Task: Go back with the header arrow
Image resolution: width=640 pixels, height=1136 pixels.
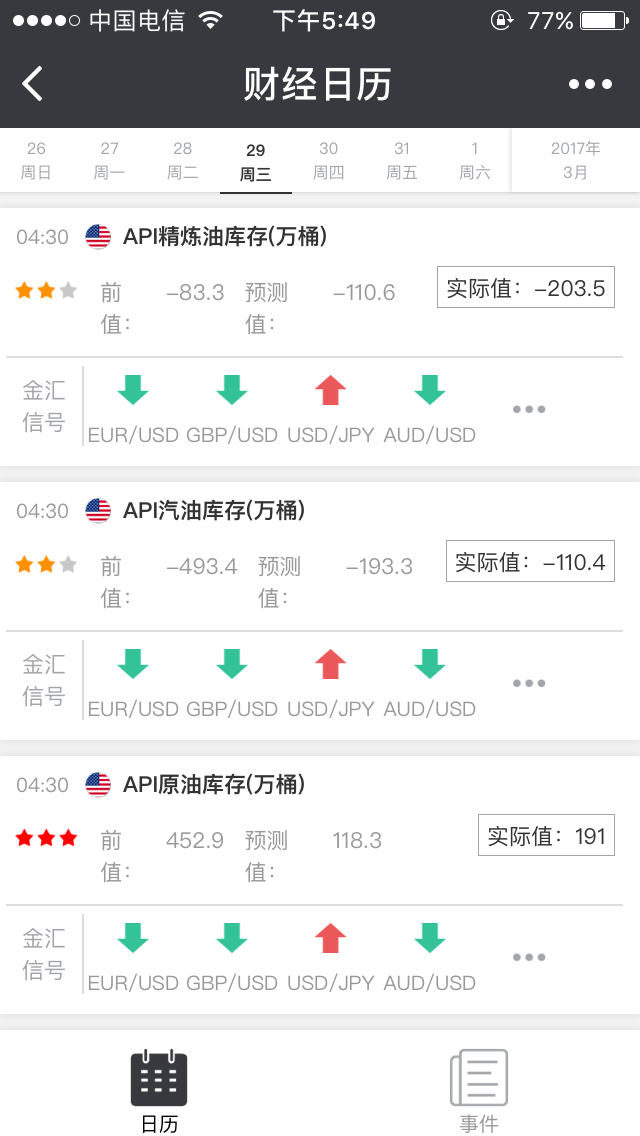Action: 33,84
